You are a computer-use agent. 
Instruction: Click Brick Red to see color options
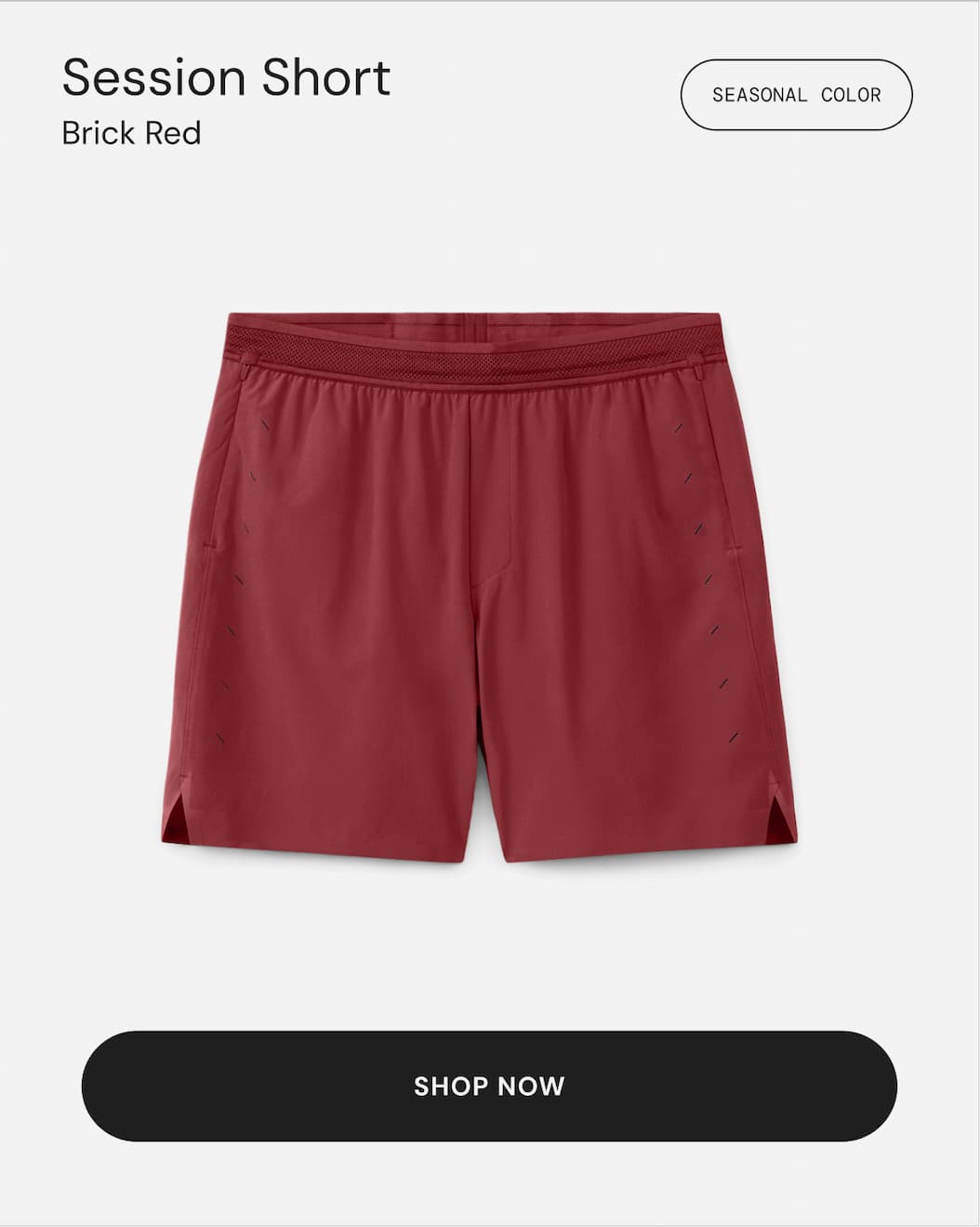pyautogui.click(x=133, y=132)
